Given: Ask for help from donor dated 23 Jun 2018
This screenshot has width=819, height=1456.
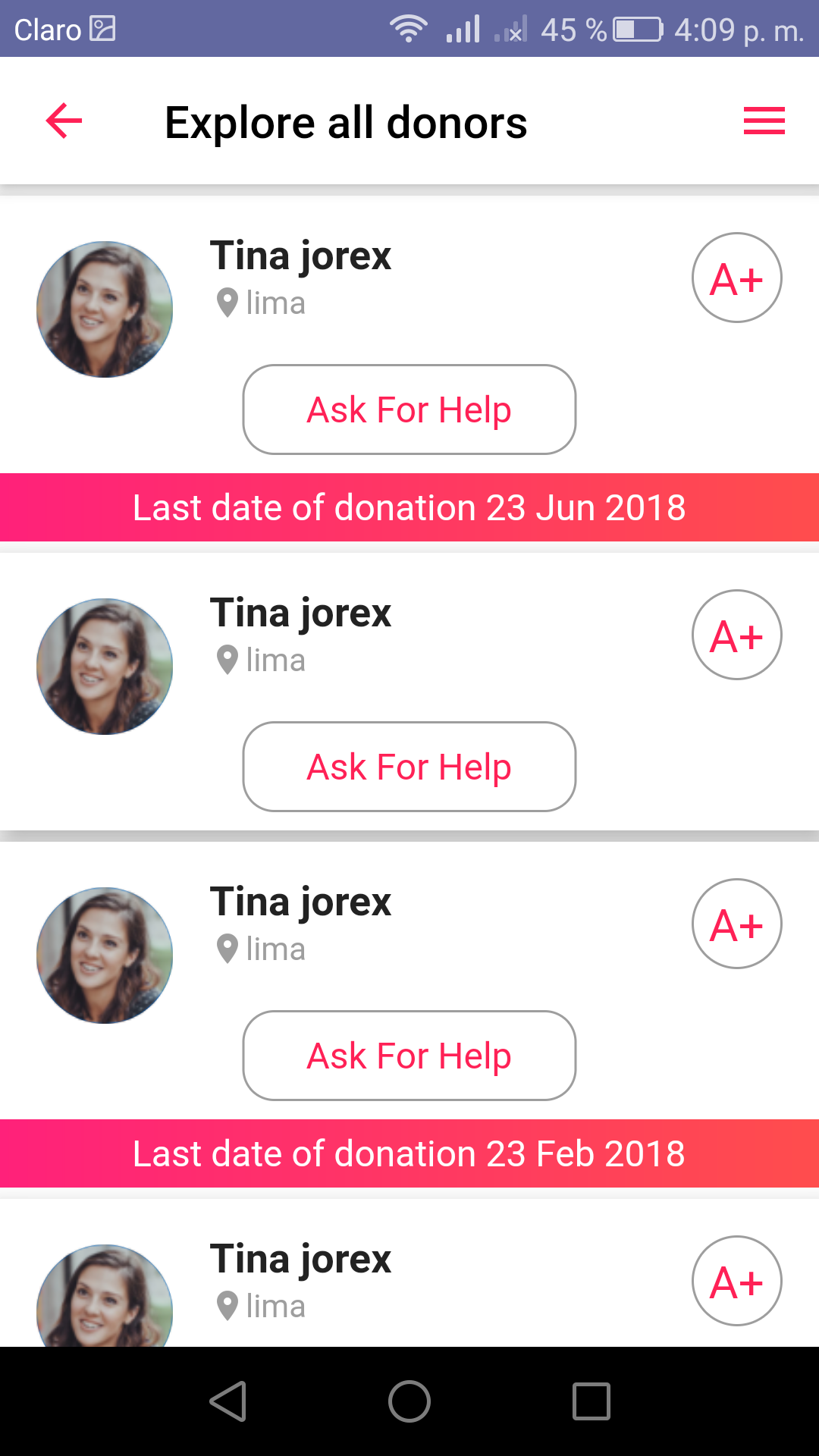Looking at the screenshot, I should (x=409, y=409).
